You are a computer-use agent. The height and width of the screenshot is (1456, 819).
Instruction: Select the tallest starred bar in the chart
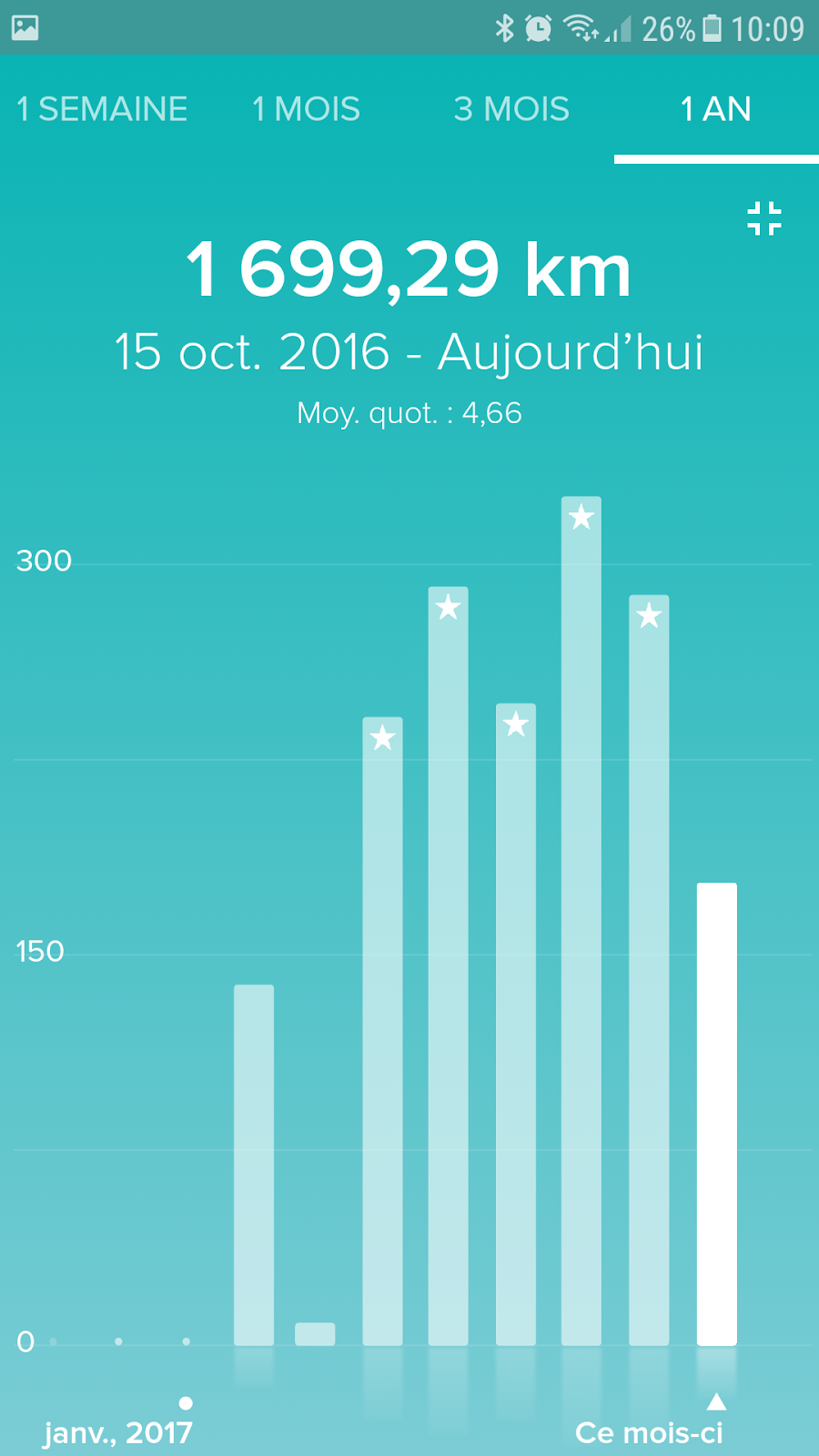(x=581, y=919)
